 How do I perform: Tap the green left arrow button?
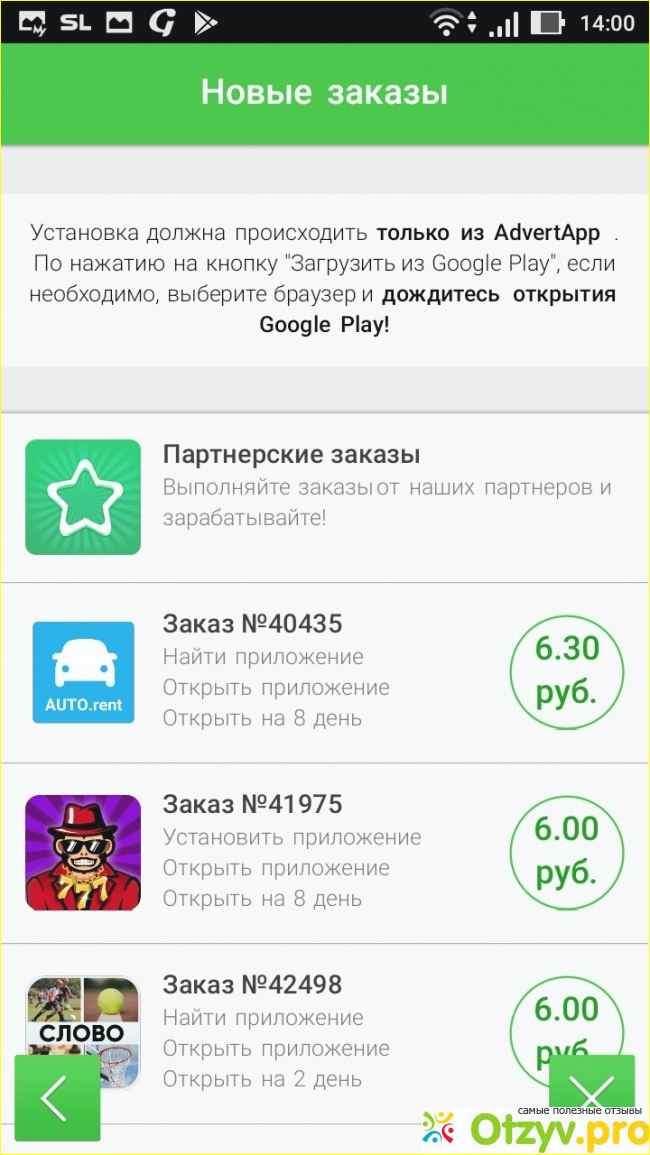tap(56, 1098)
